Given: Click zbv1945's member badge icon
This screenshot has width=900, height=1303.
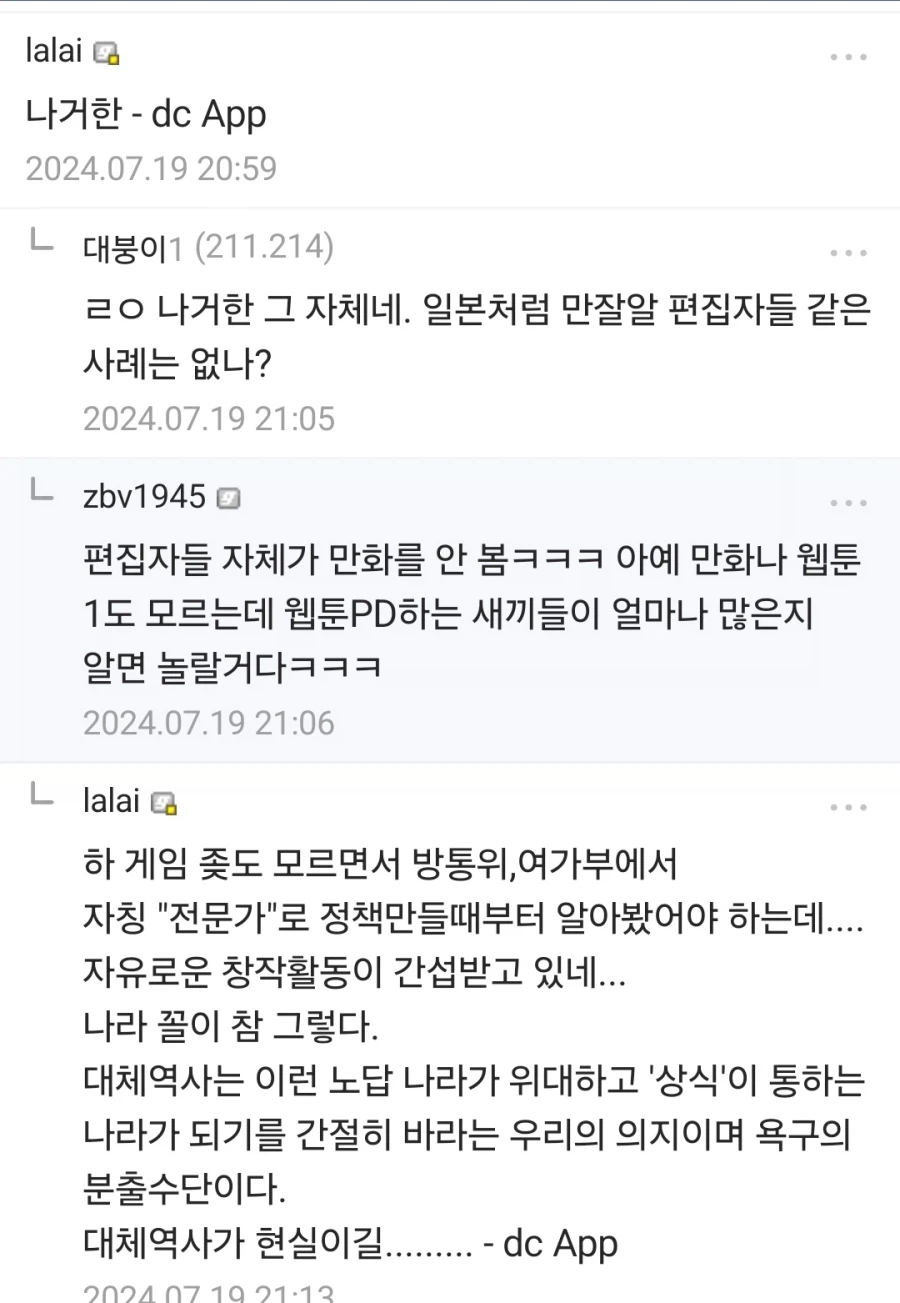Looking at the screenshot, I should 228,497.
